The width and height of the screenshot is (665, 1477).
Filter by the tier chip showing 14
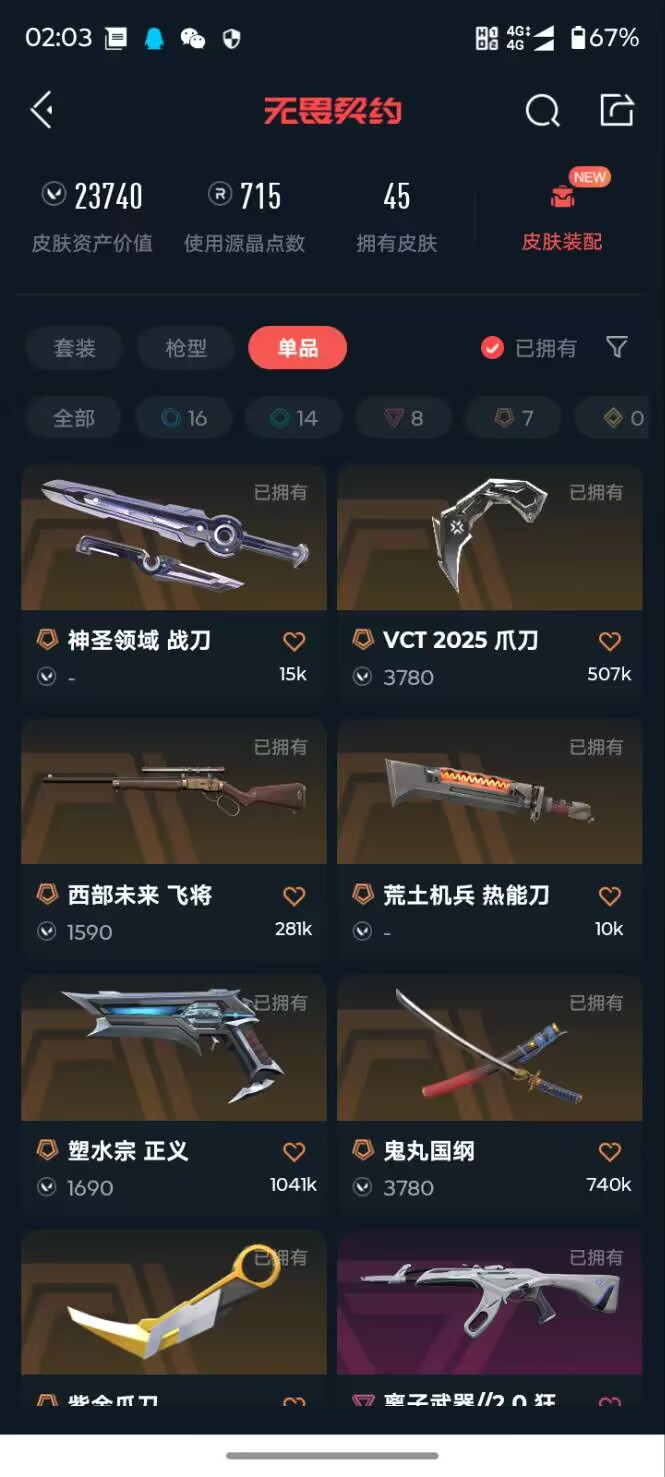coord(294,418)
